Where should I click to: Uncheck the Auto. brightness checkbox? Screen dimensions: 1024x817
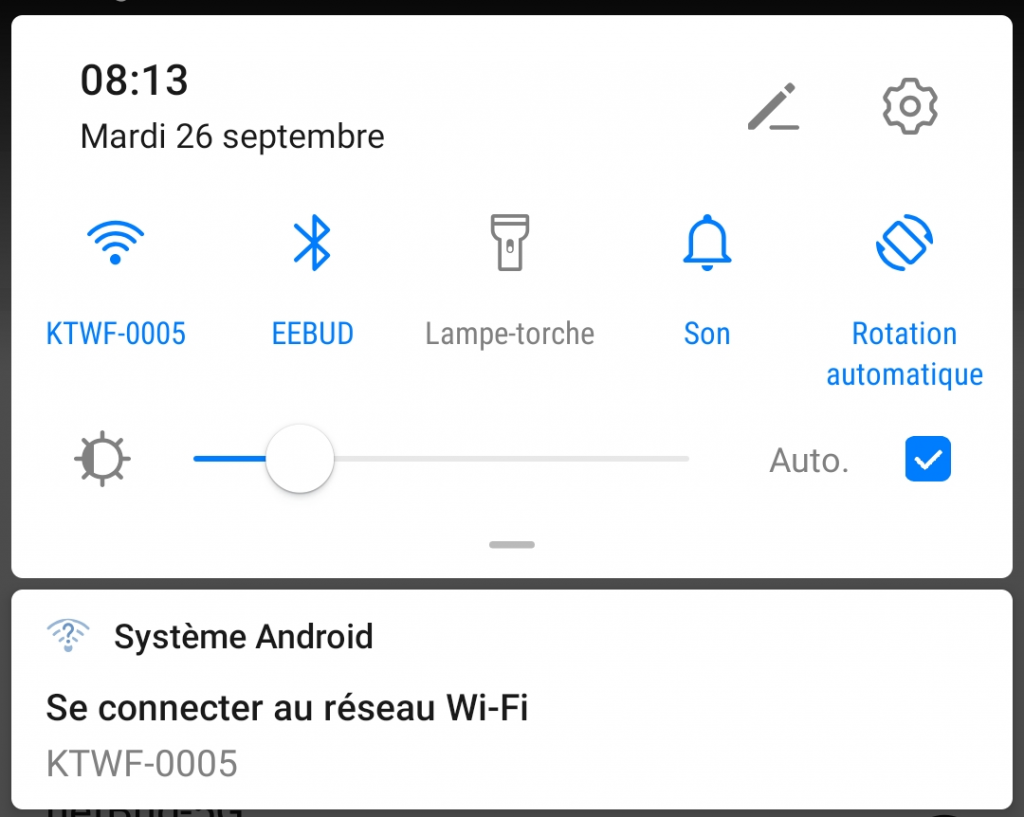click(x=927, y=460)
